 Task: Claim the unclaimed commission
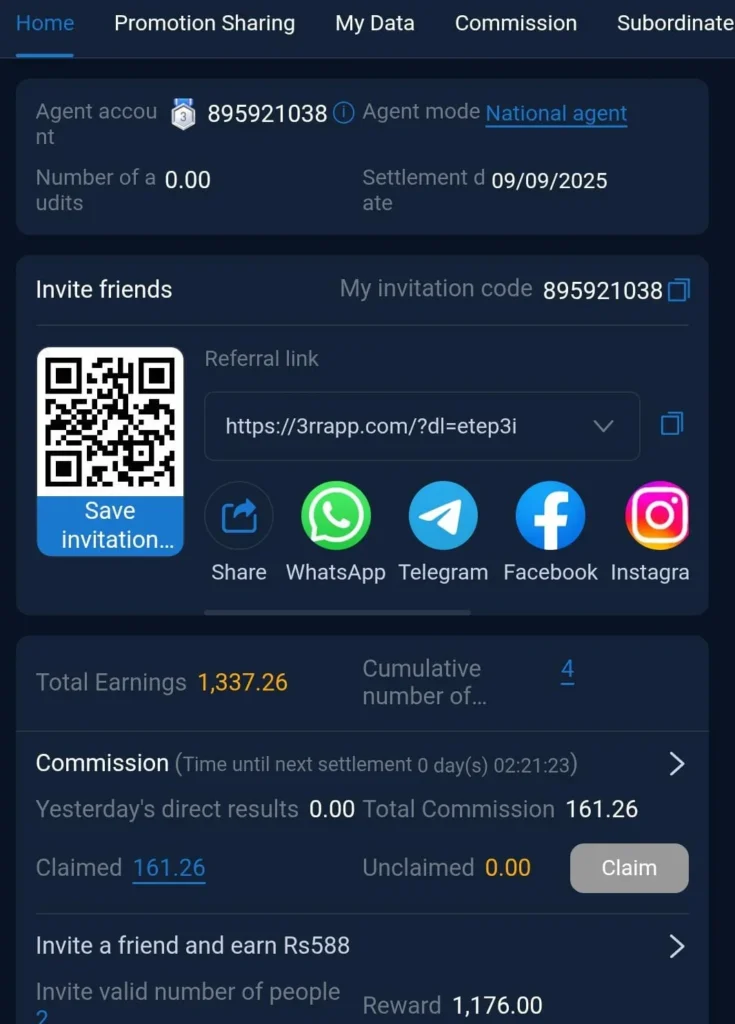point(629,868)
